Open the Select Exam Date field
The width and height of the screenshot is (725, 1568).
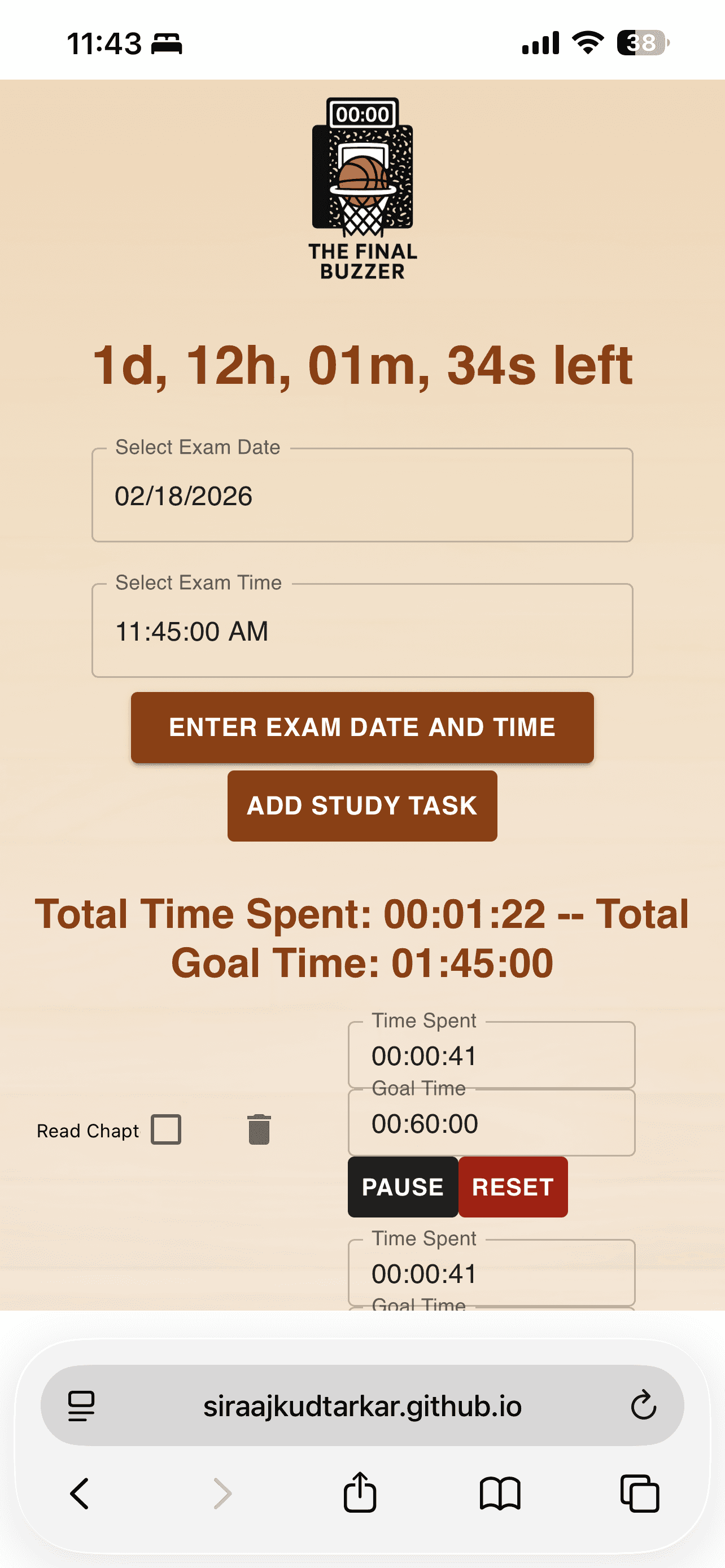click(x=362, y=496)
